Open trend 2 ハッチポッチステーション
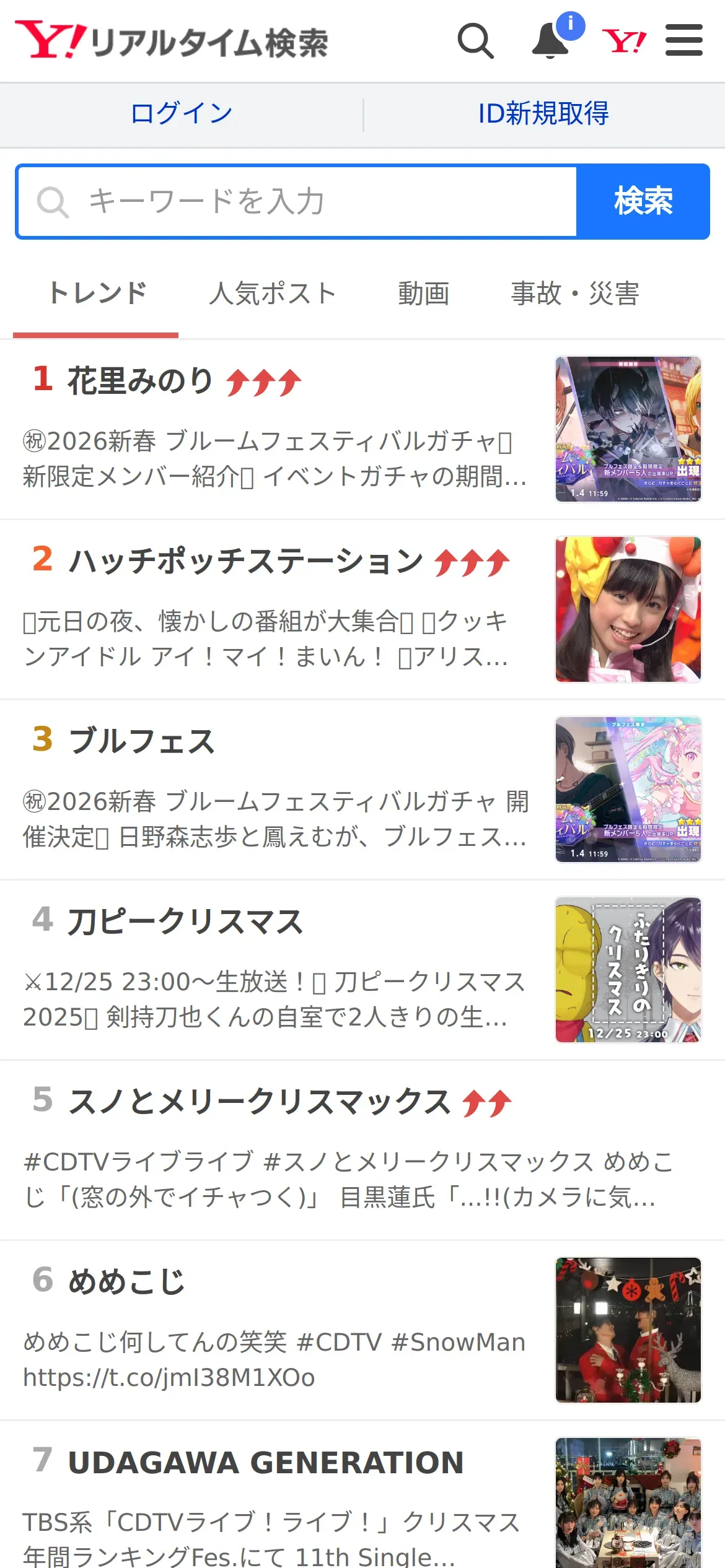 coord(362,610)
